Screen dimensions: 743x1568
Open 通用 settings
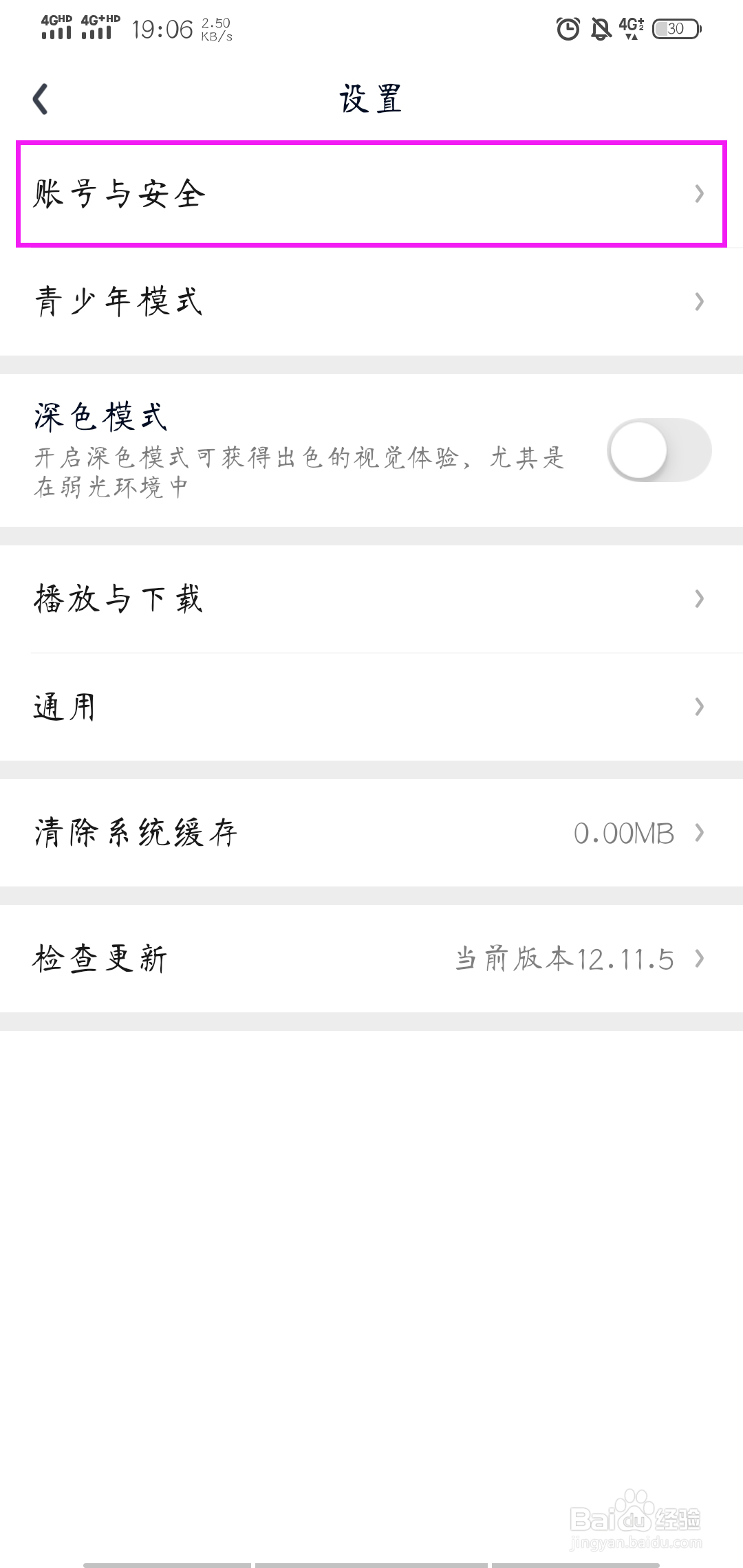[x=371, y=707]
